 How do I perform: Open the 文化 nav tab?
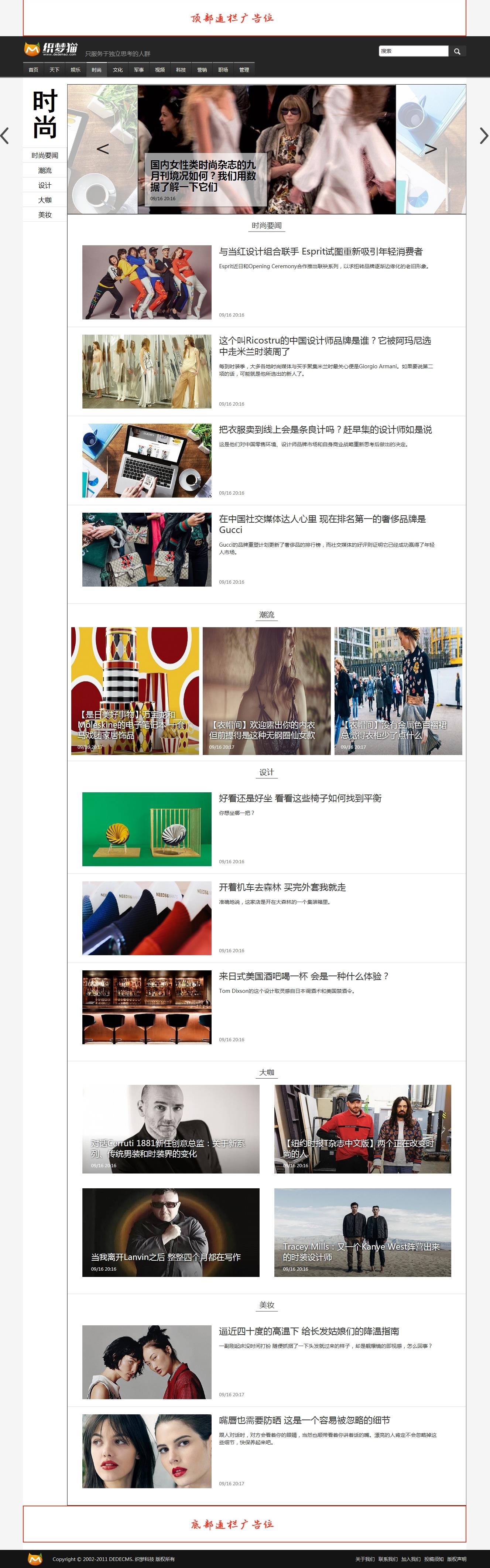pyautogui.click(x=117, y=70)
